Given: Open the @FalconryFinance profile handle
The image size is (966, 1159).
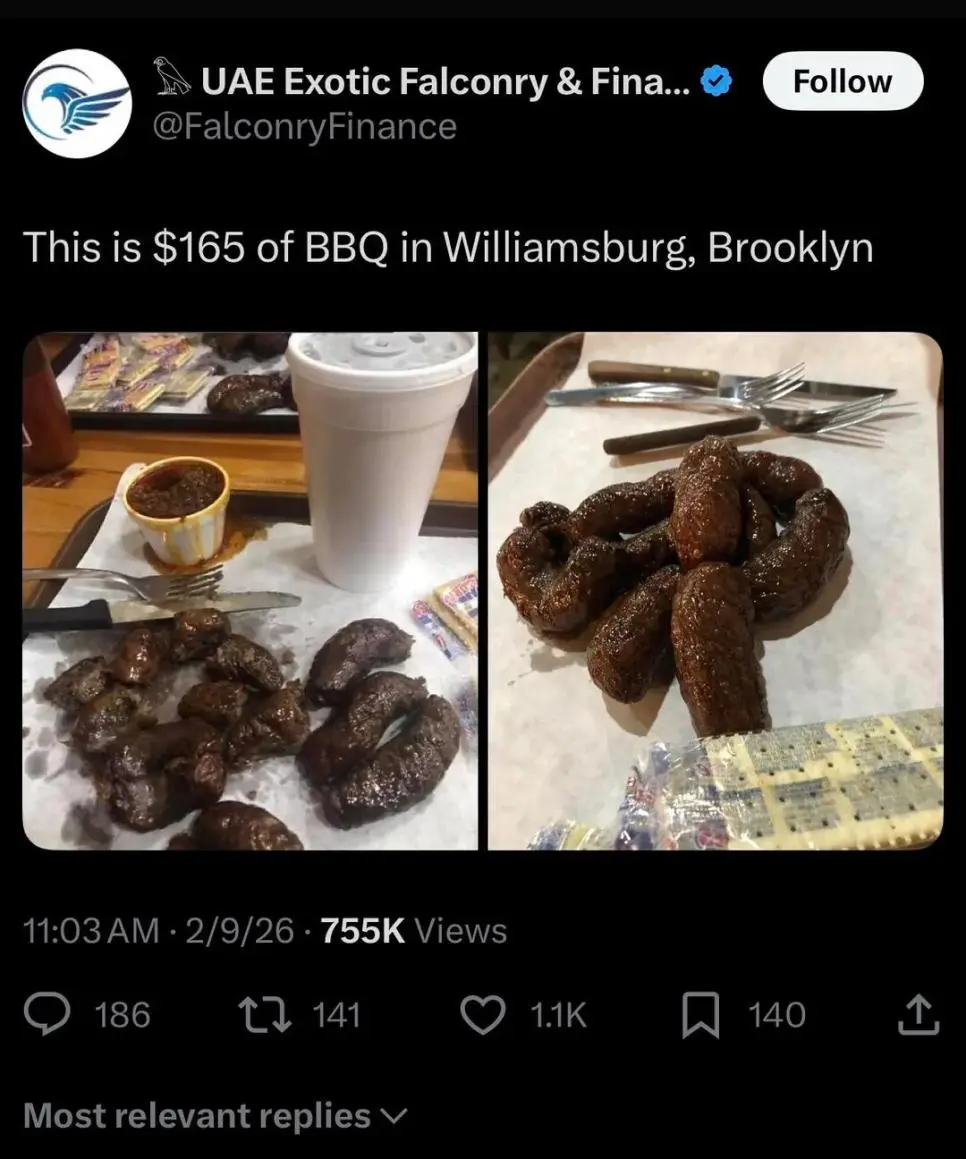Looking at the screenshot, I should [303, 127].
